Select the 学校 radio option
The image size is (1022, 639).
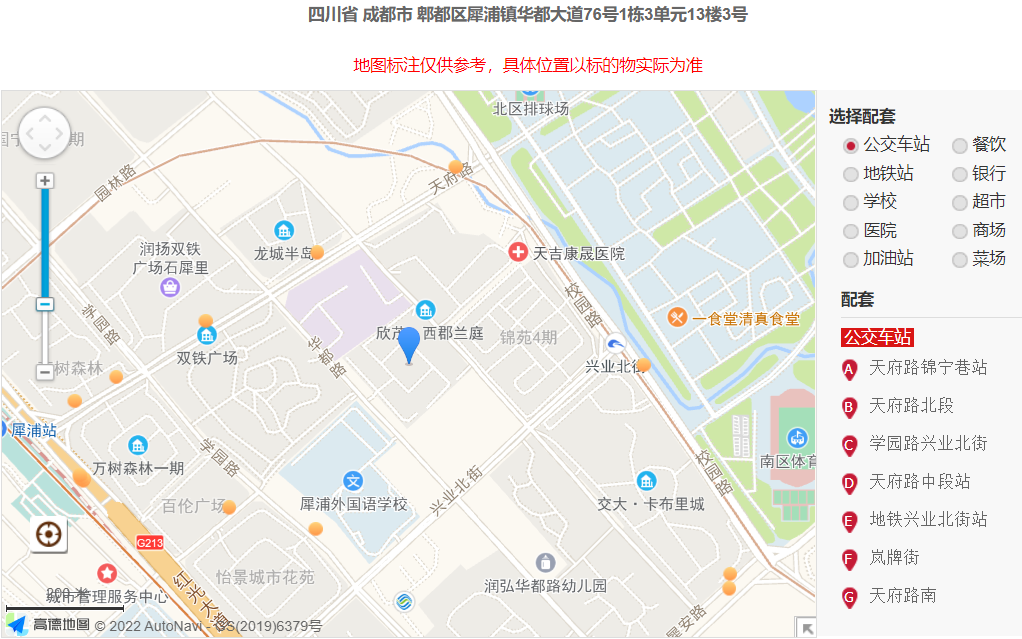click(x=851, y=202)
